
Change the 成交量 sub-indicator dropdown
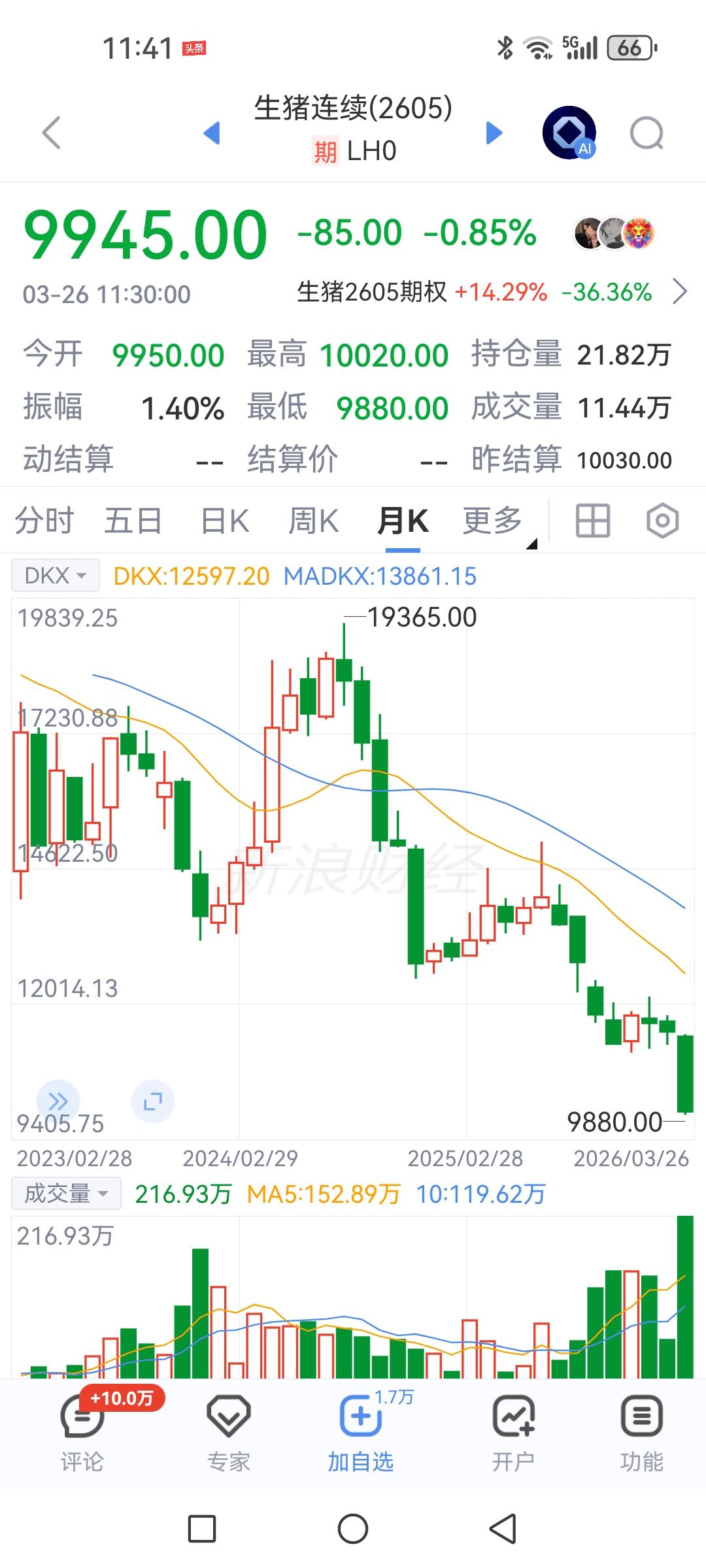pos(66,1194)
